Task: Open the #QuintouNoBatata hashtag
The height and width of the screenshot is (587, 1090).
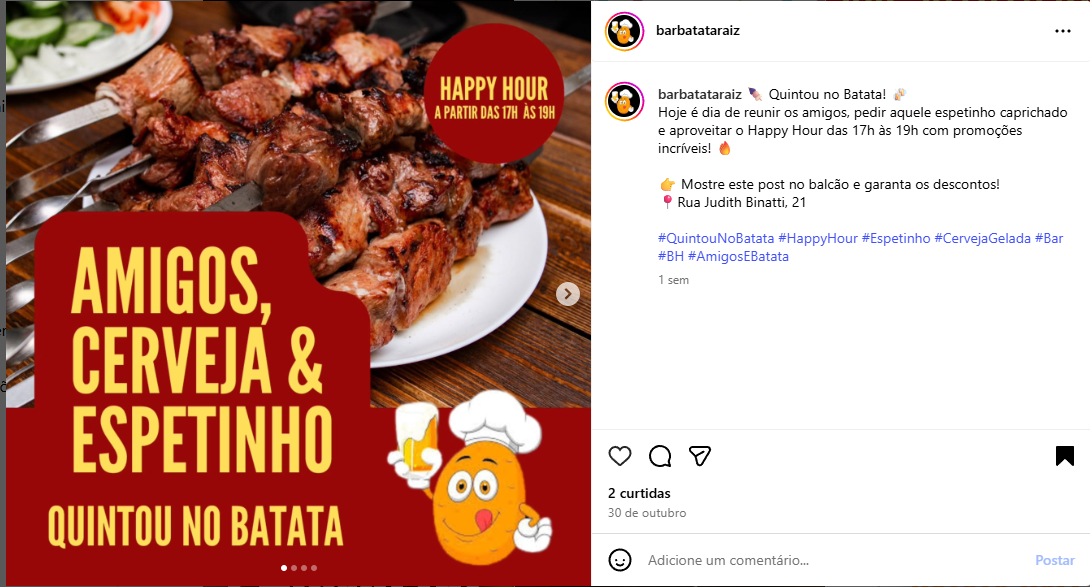Action: [x=716, y=238]
